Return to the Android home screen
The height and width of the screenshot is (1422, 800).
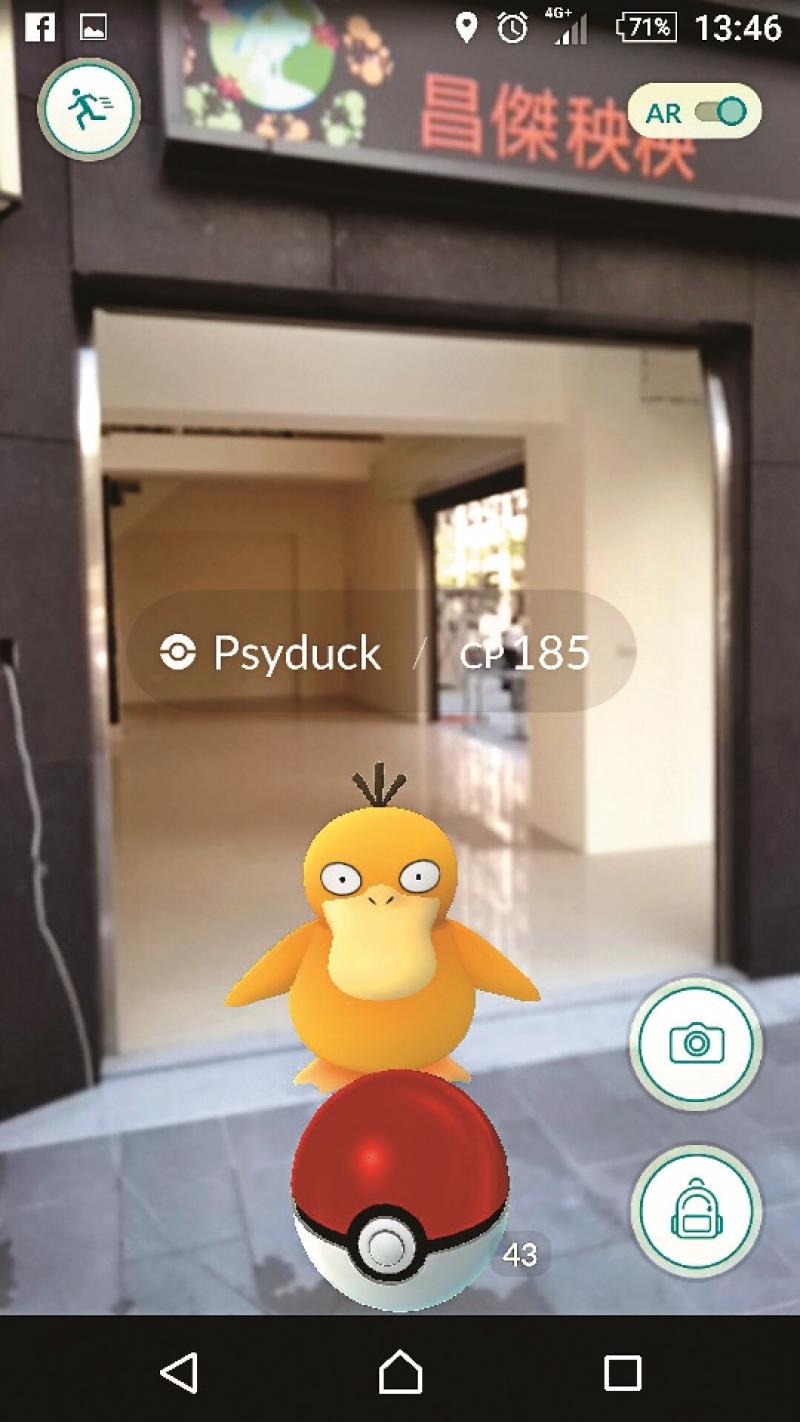pos(400,1372)
